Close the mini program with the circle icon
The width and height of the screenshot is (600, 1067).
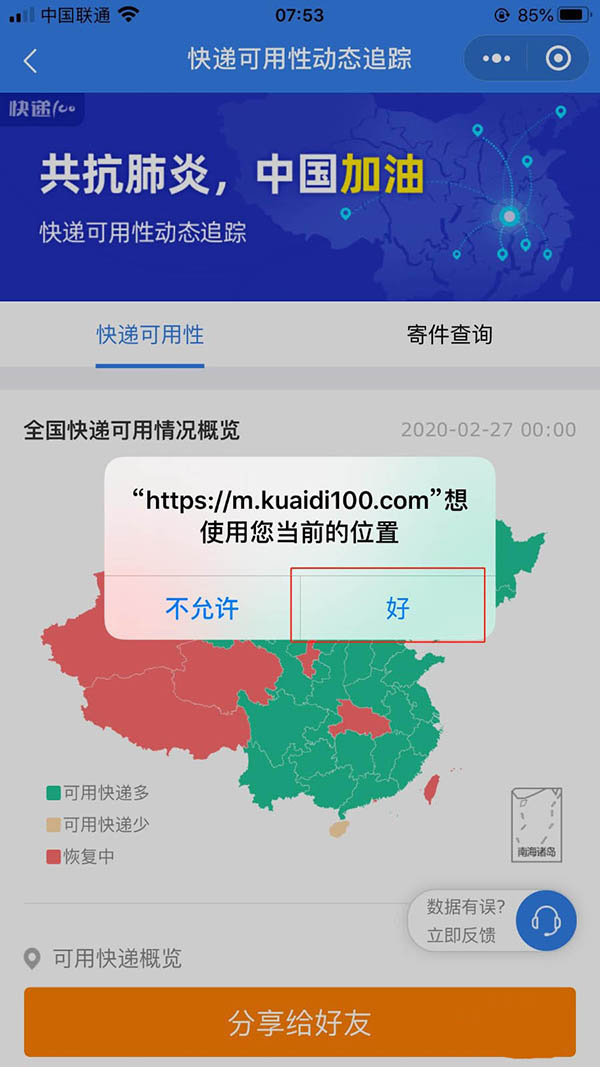[558, 59]
